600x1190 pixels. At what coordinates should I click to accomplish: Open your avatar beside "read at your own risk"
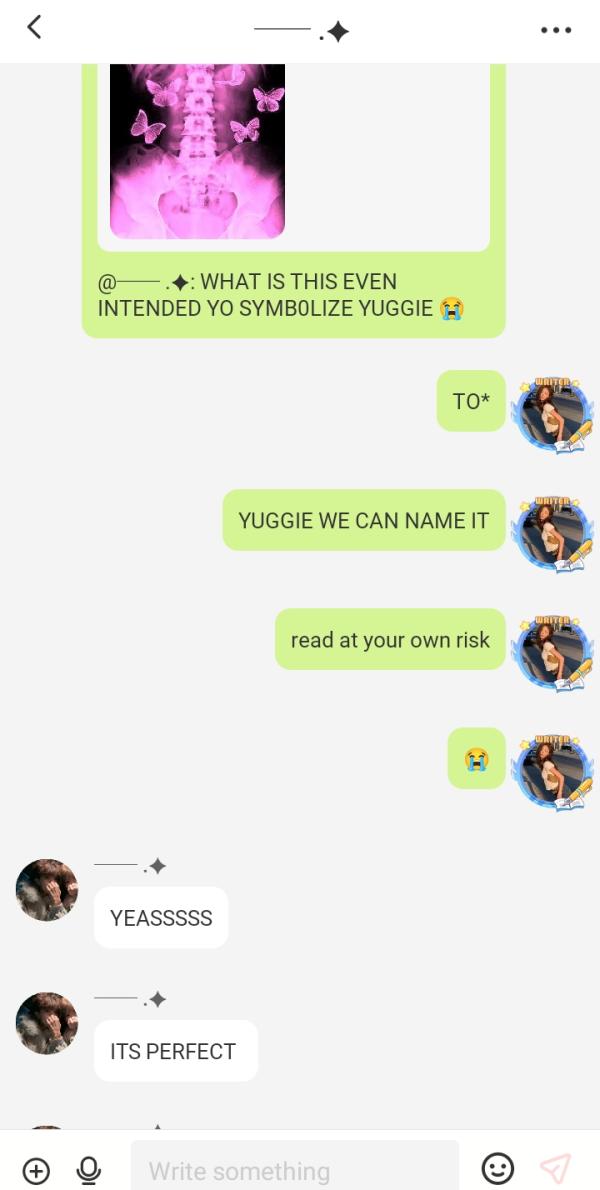point(554,650)
